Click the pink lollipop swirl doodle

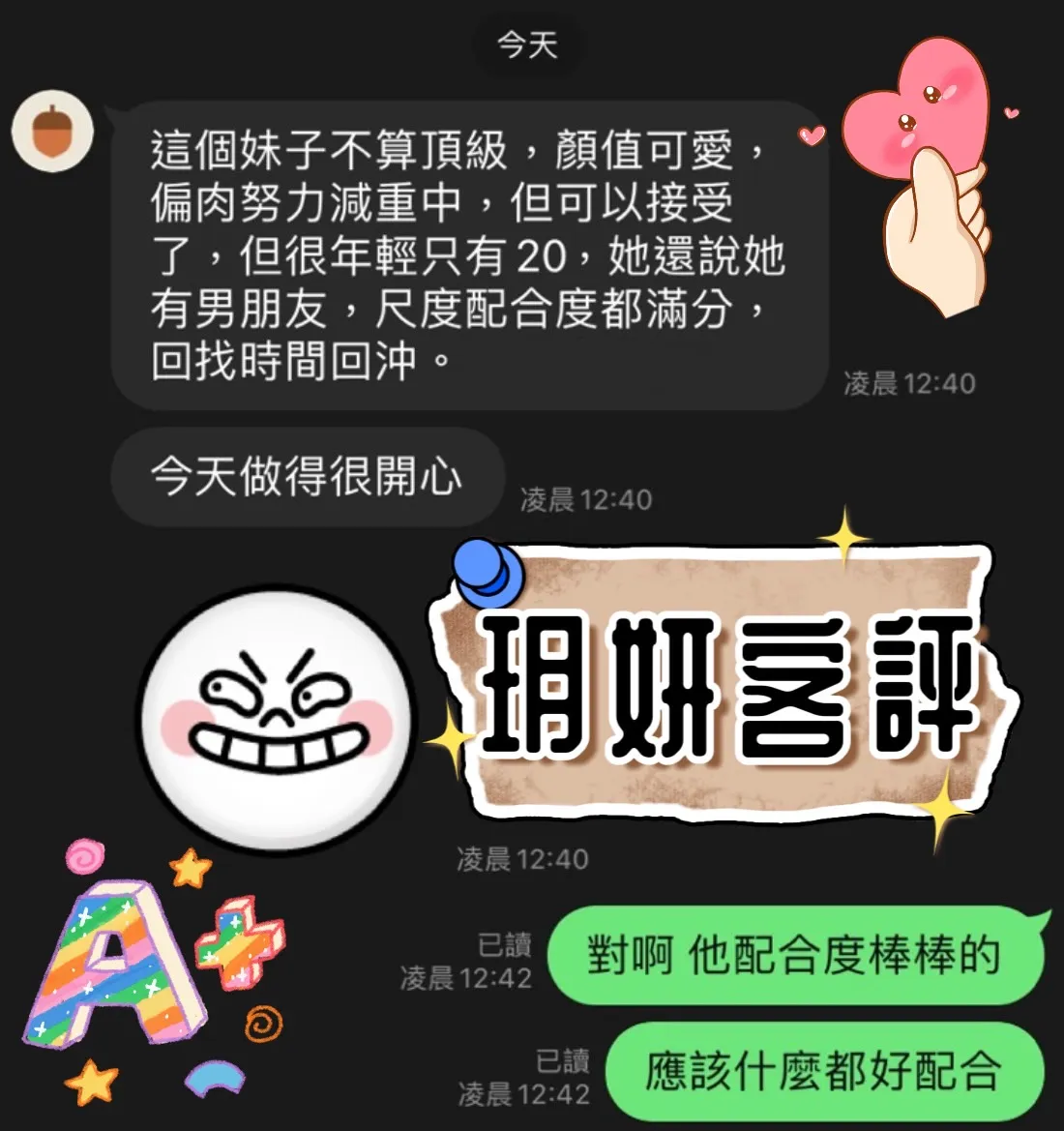85,856
